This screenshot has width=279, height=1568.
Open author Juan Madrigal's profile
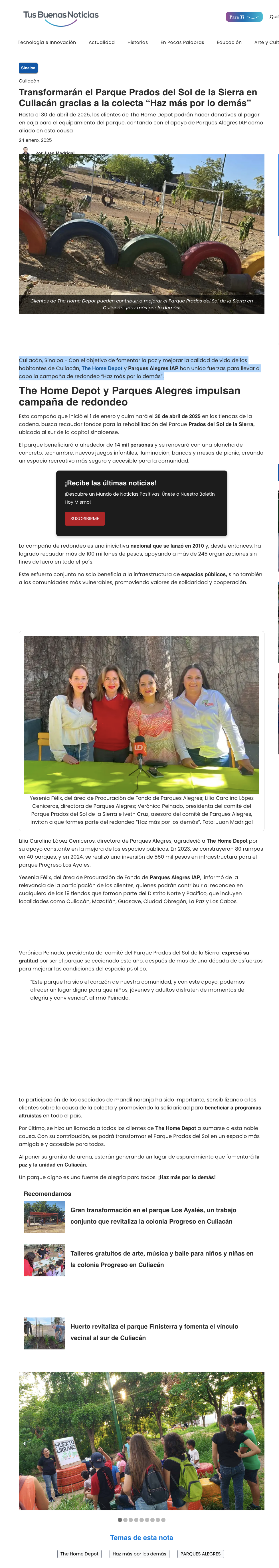(59, 153)
